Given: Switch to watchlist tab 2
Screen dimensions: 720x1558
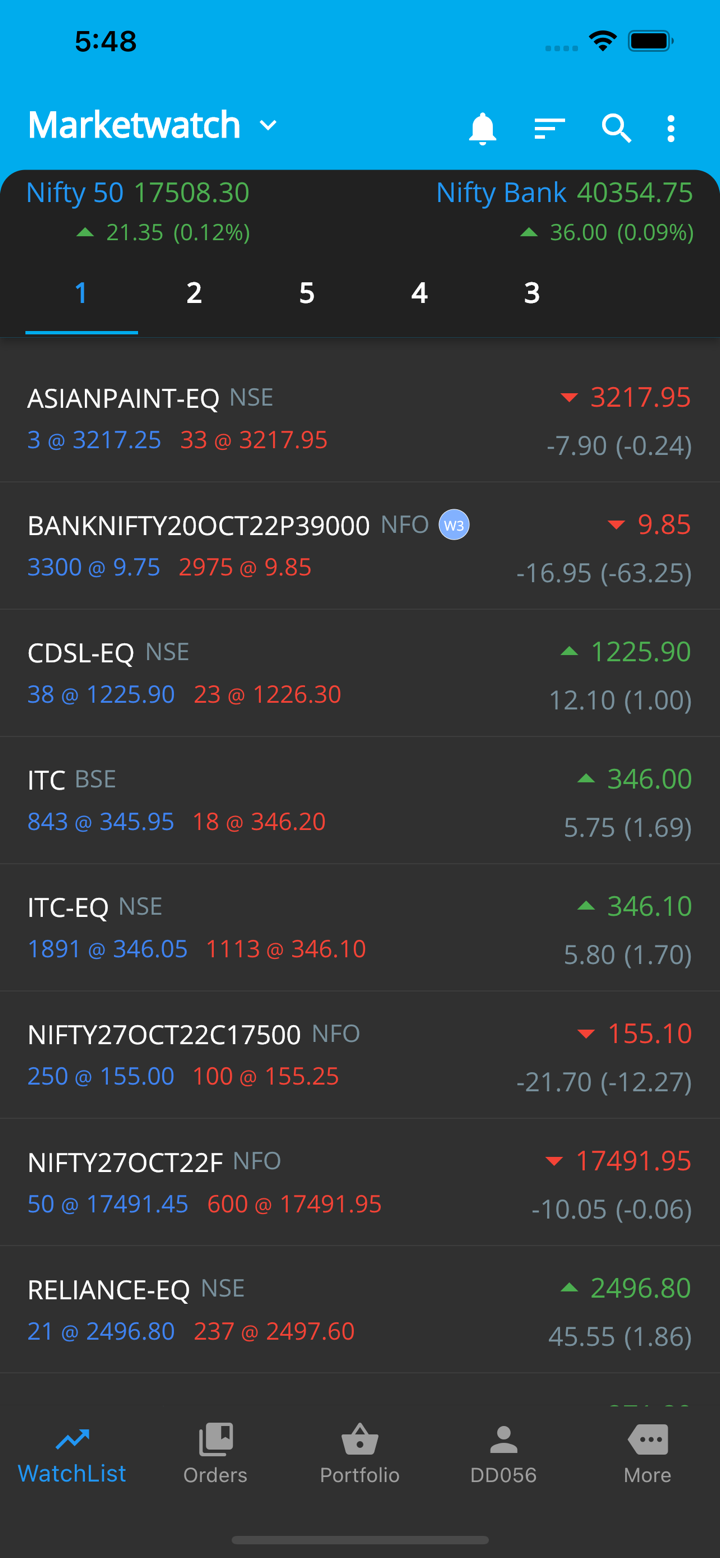Looking at the screenshot, I should click(x=194, y=293).
